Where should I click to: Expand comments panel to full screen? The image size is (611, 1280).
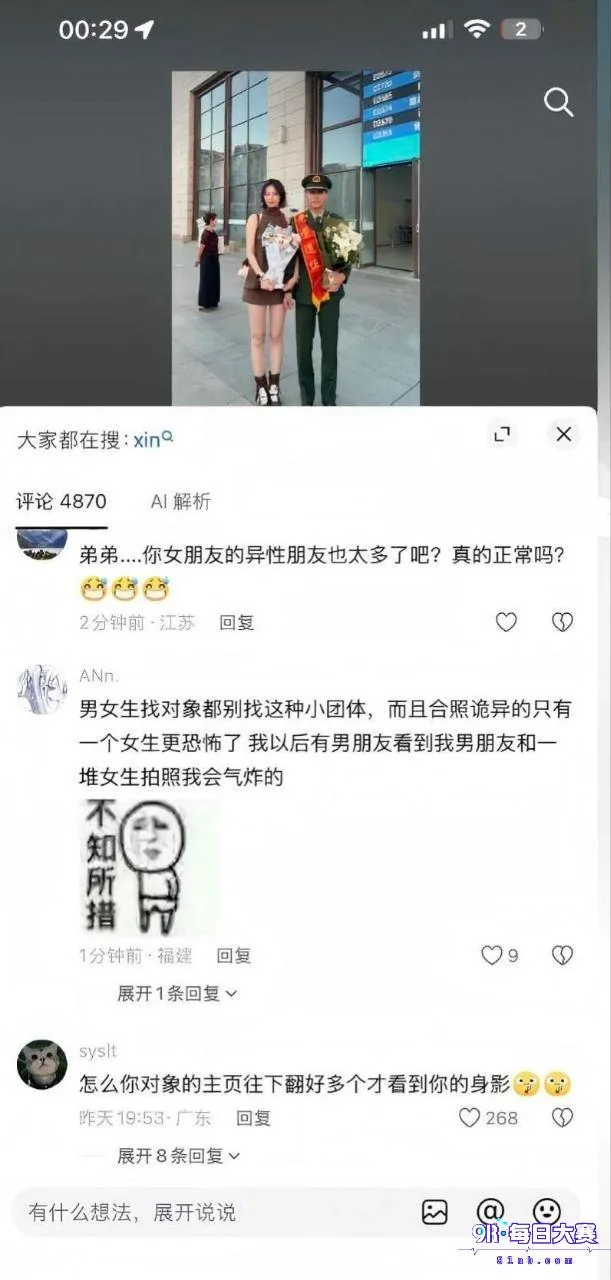pos(502,434)
